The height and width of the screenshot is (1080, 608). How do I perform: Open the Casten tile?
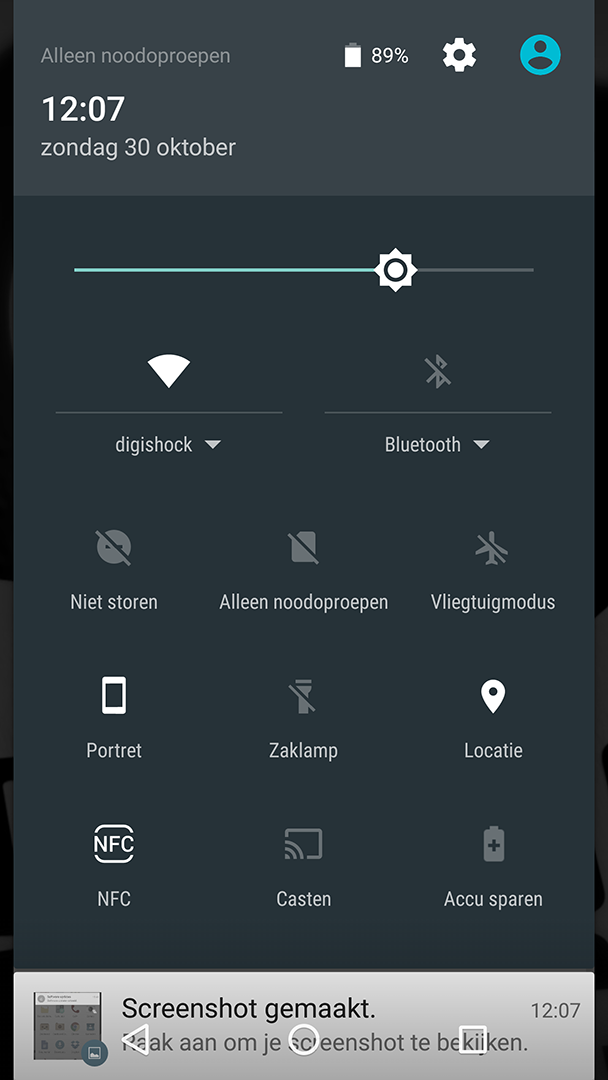pyautogui.click(x=304, y=866)
